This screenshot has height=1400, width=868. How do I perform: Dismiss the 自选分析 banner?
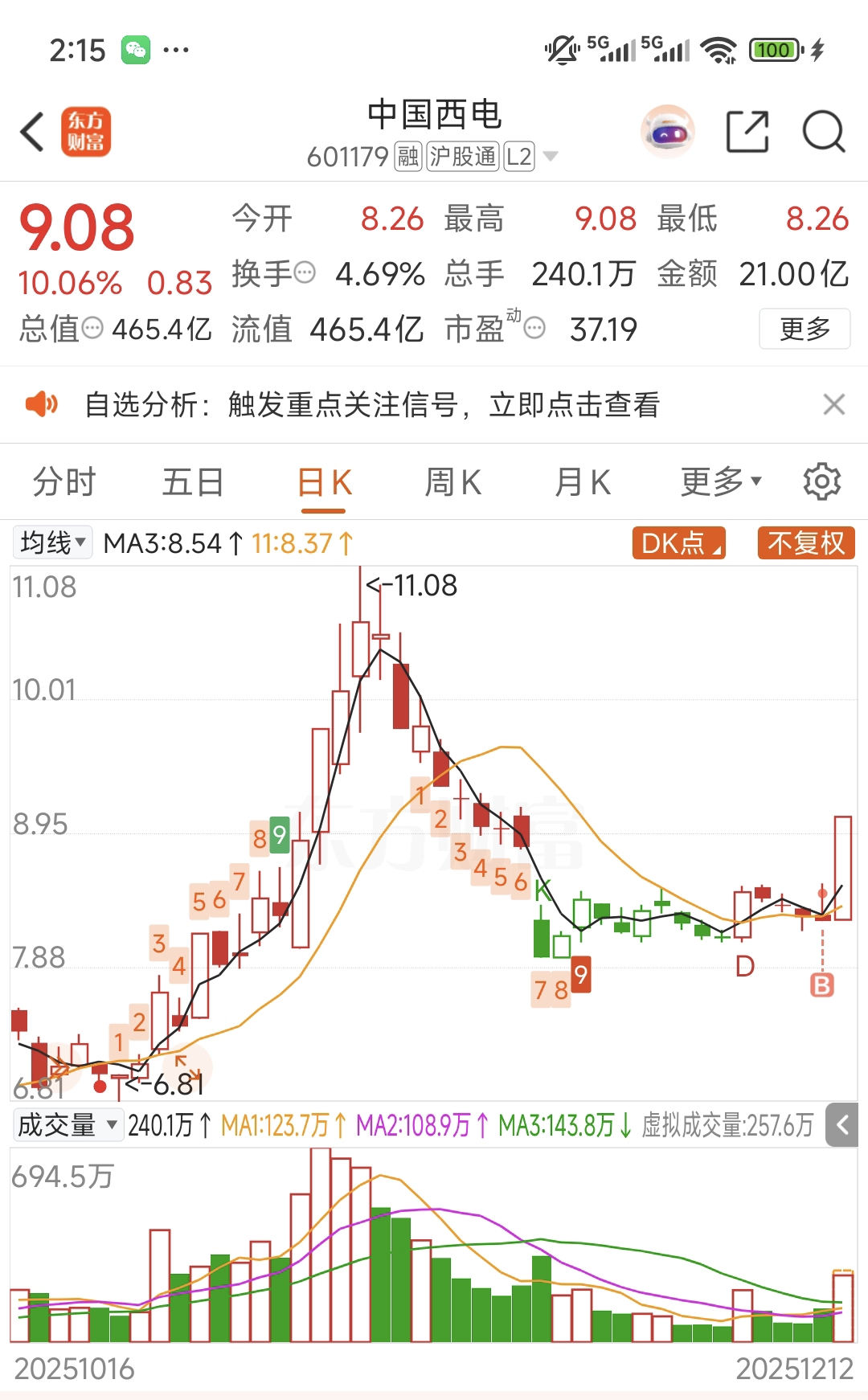click(834, 404)
